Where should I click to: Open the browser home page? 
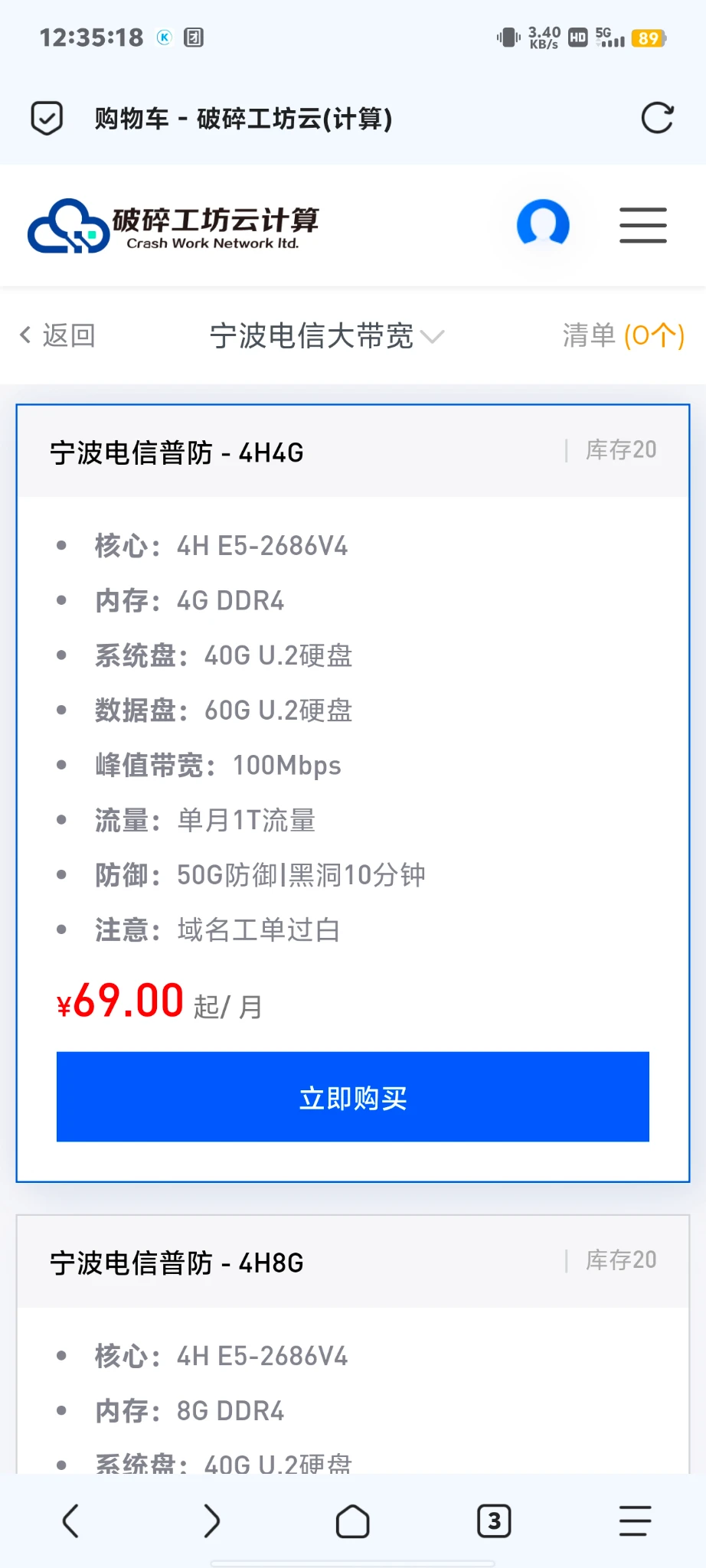[x=353, y=1521]
